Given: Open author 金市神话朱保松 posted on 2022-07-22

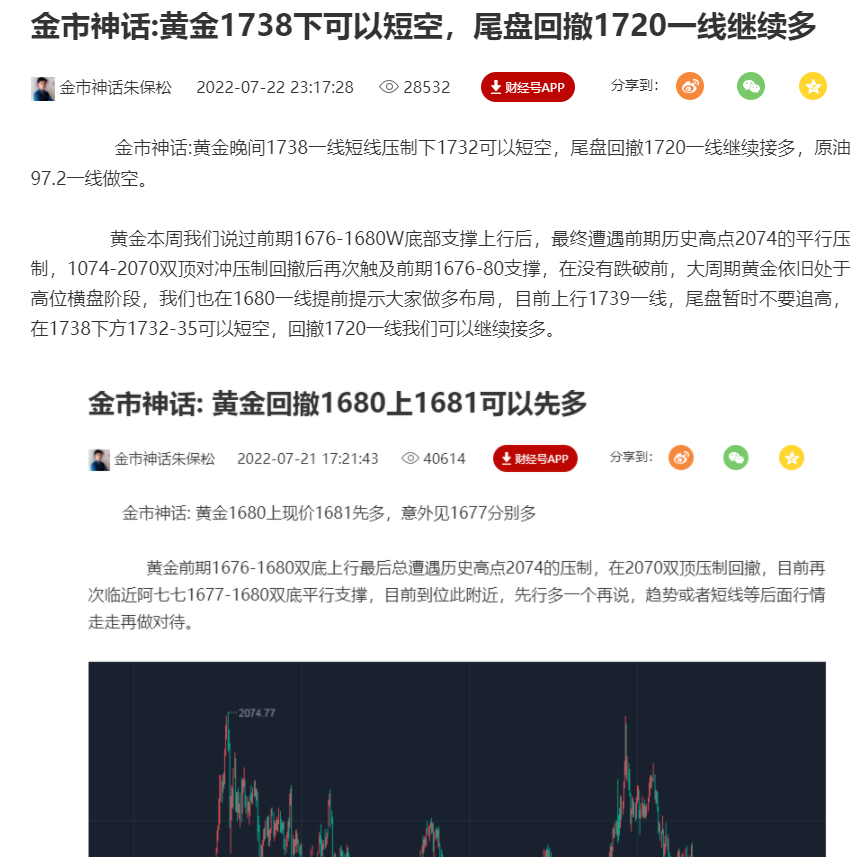Looking at the screenshot, I should (x=115, y=88).
